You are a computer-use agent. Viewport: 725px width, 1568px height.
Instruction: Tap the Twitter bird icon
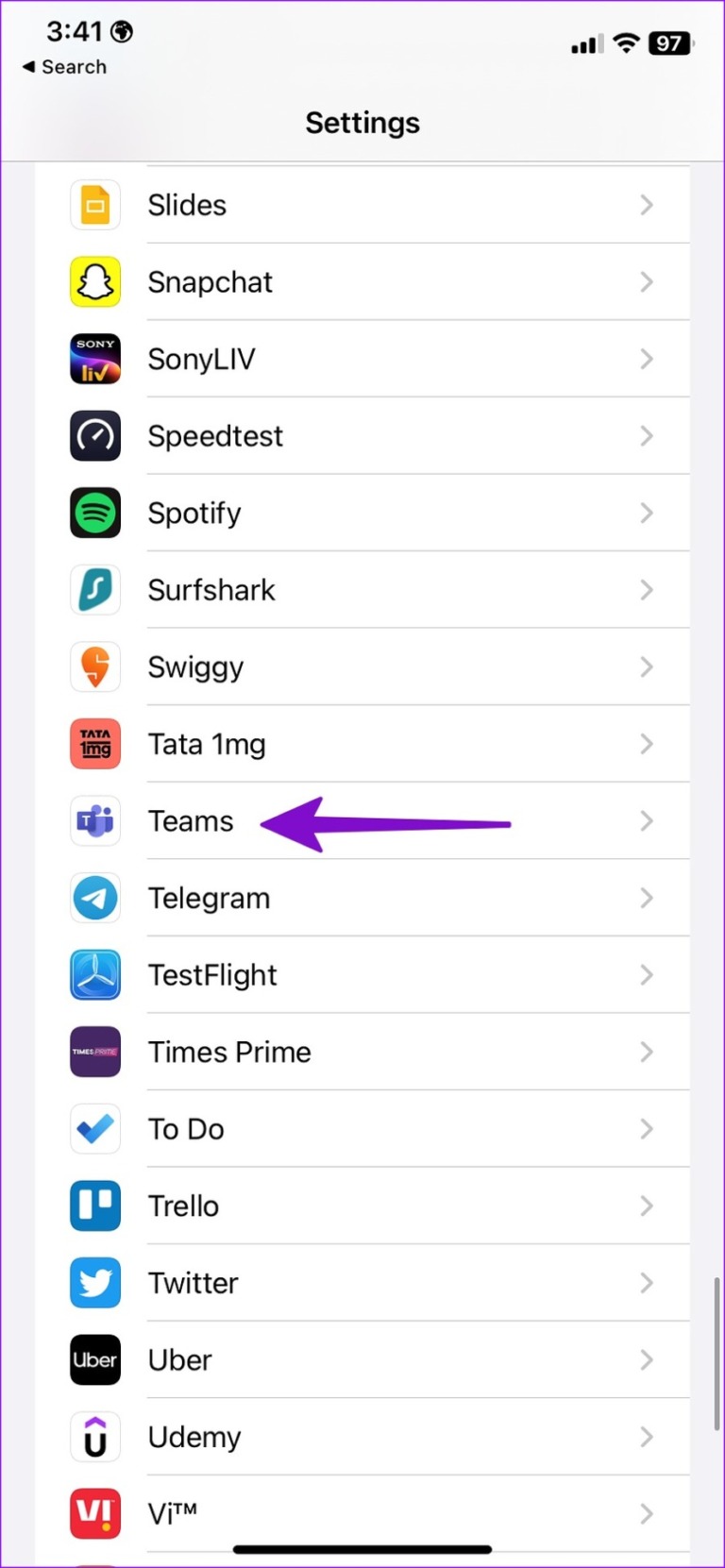[x=94, y=1283]
